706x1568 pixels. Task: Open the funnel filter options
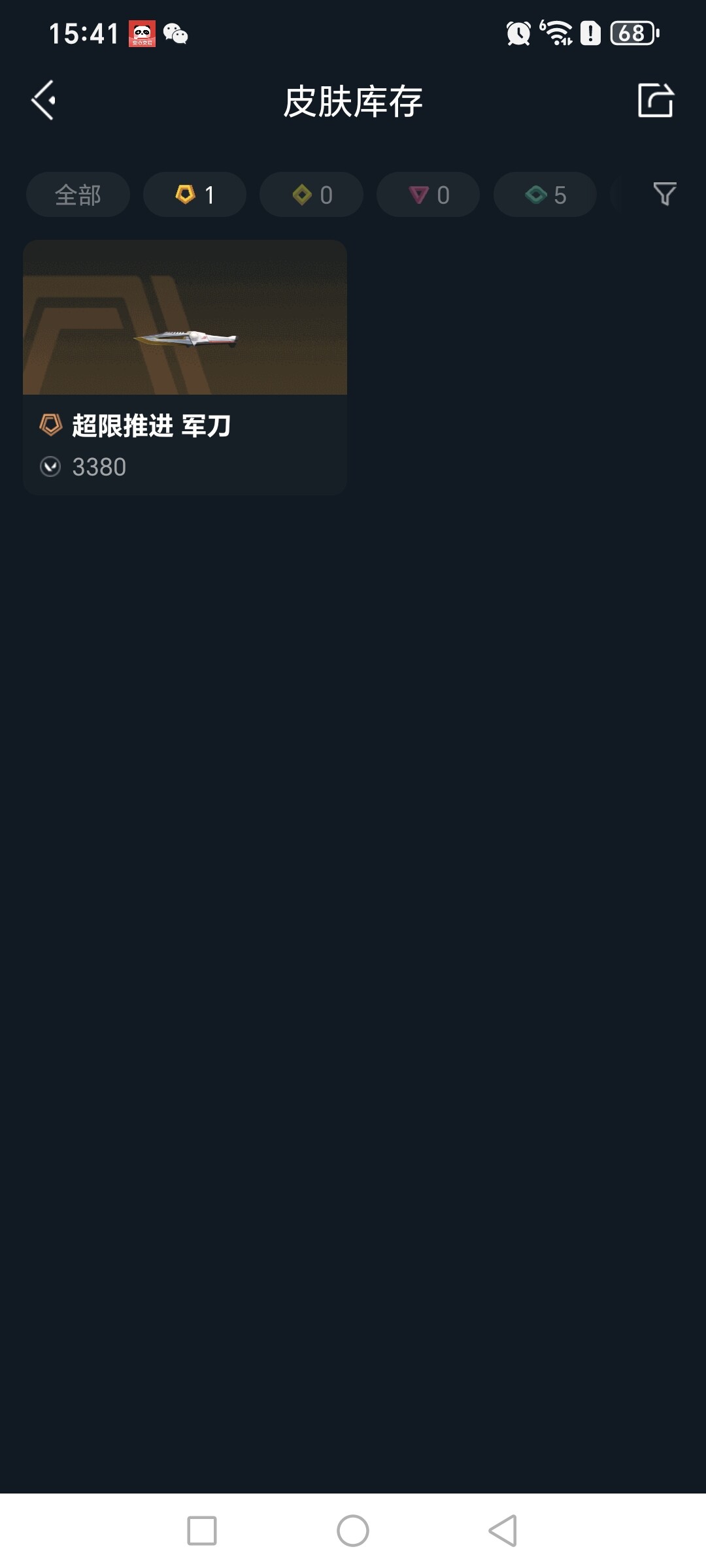coord(664,194)
